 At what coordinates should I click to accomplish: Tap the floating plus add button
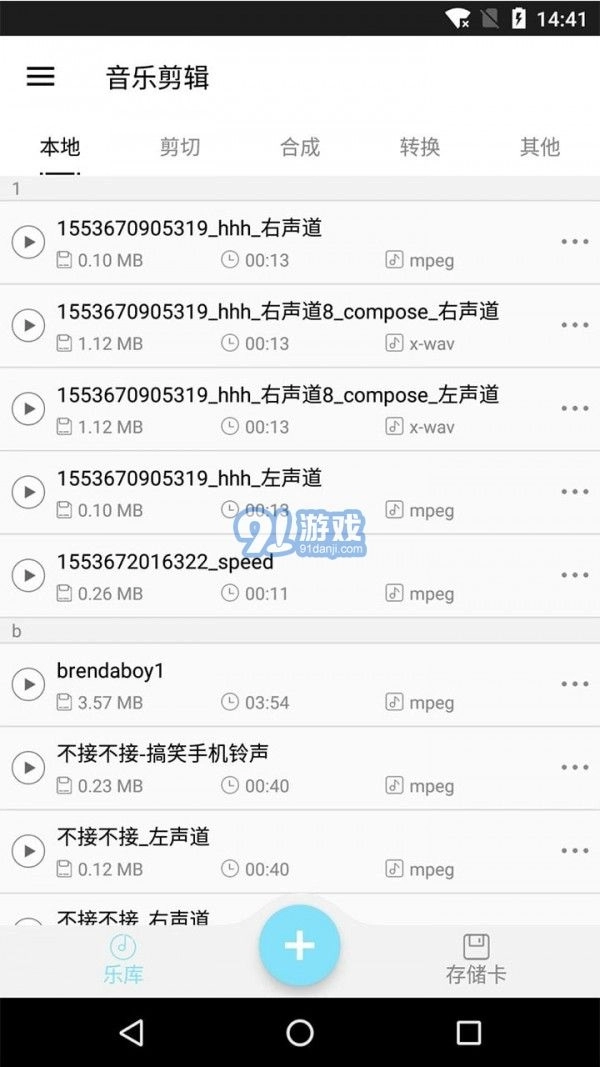pos(300,946)
